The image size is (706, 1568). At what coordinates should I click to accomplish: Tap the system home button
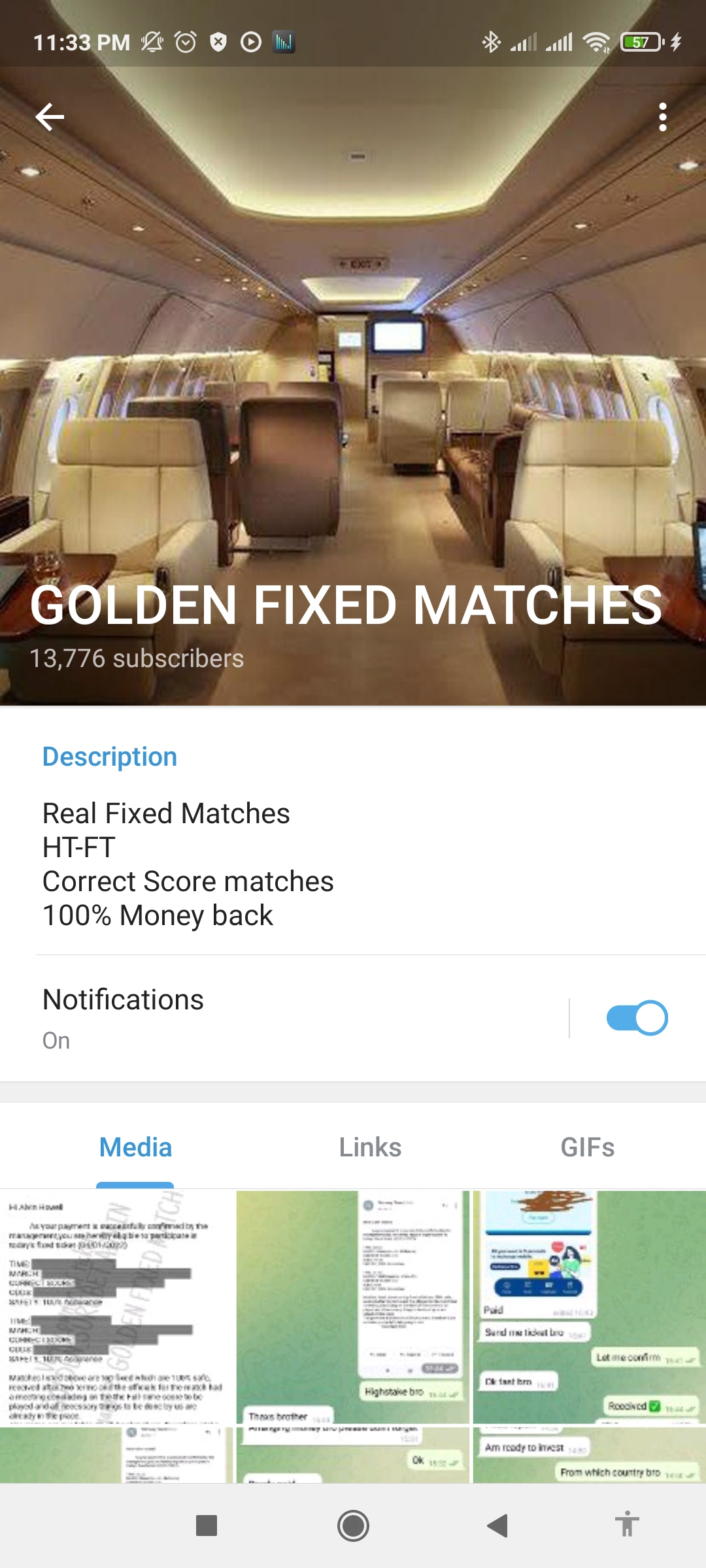pyautogui.click(x=353, y=1526)
